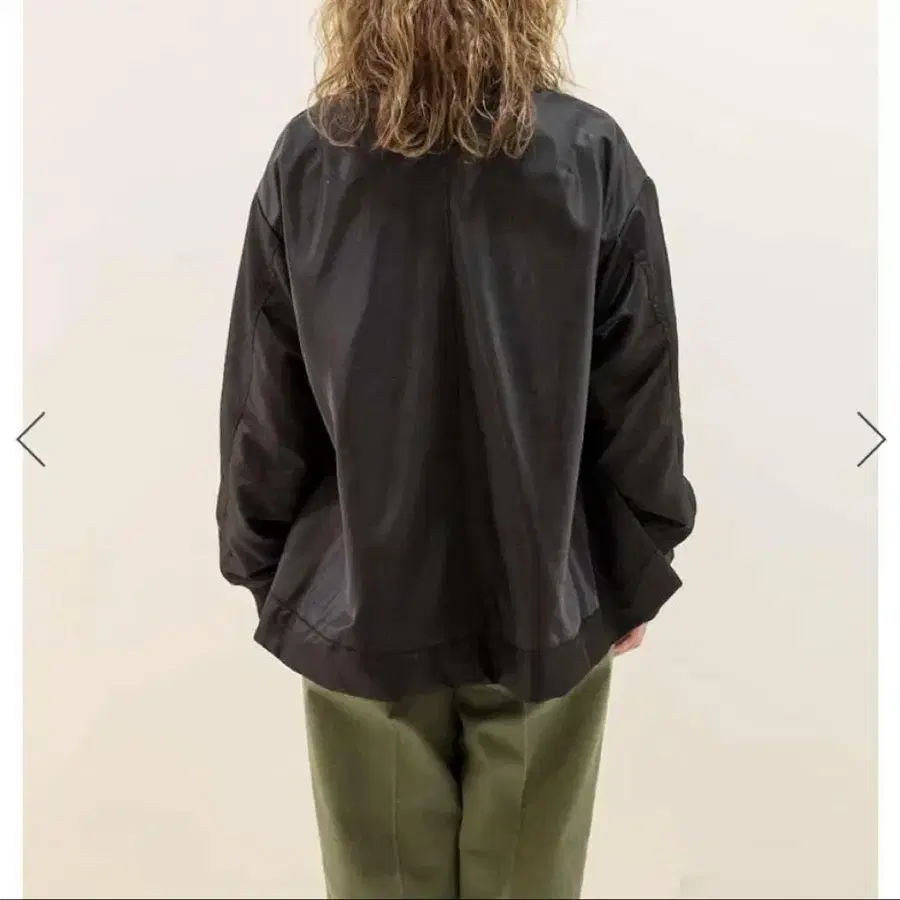This screenshot has height=900, width=900.
Task: Show the next product photo
Action: click(869, 439)
